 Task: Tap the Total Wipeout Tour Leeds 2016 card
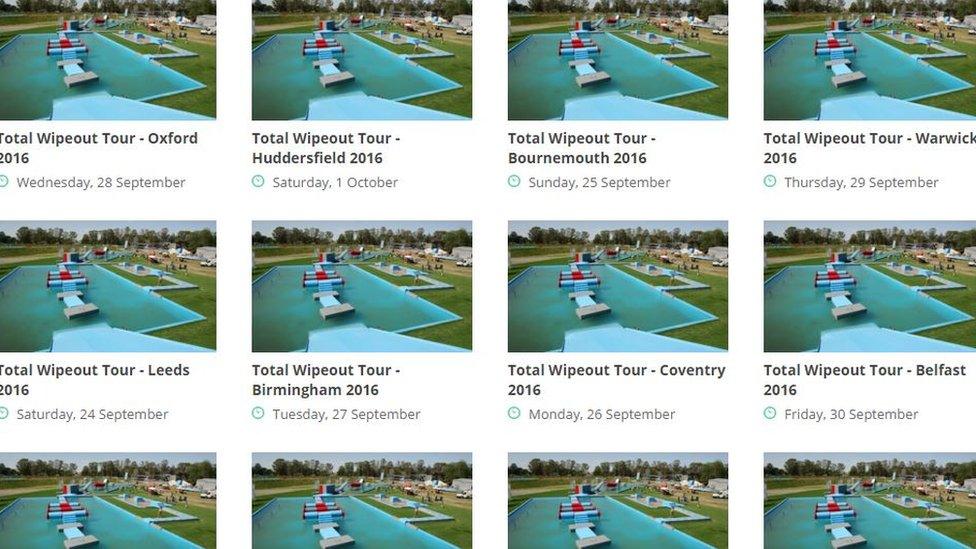pos(93,371)
